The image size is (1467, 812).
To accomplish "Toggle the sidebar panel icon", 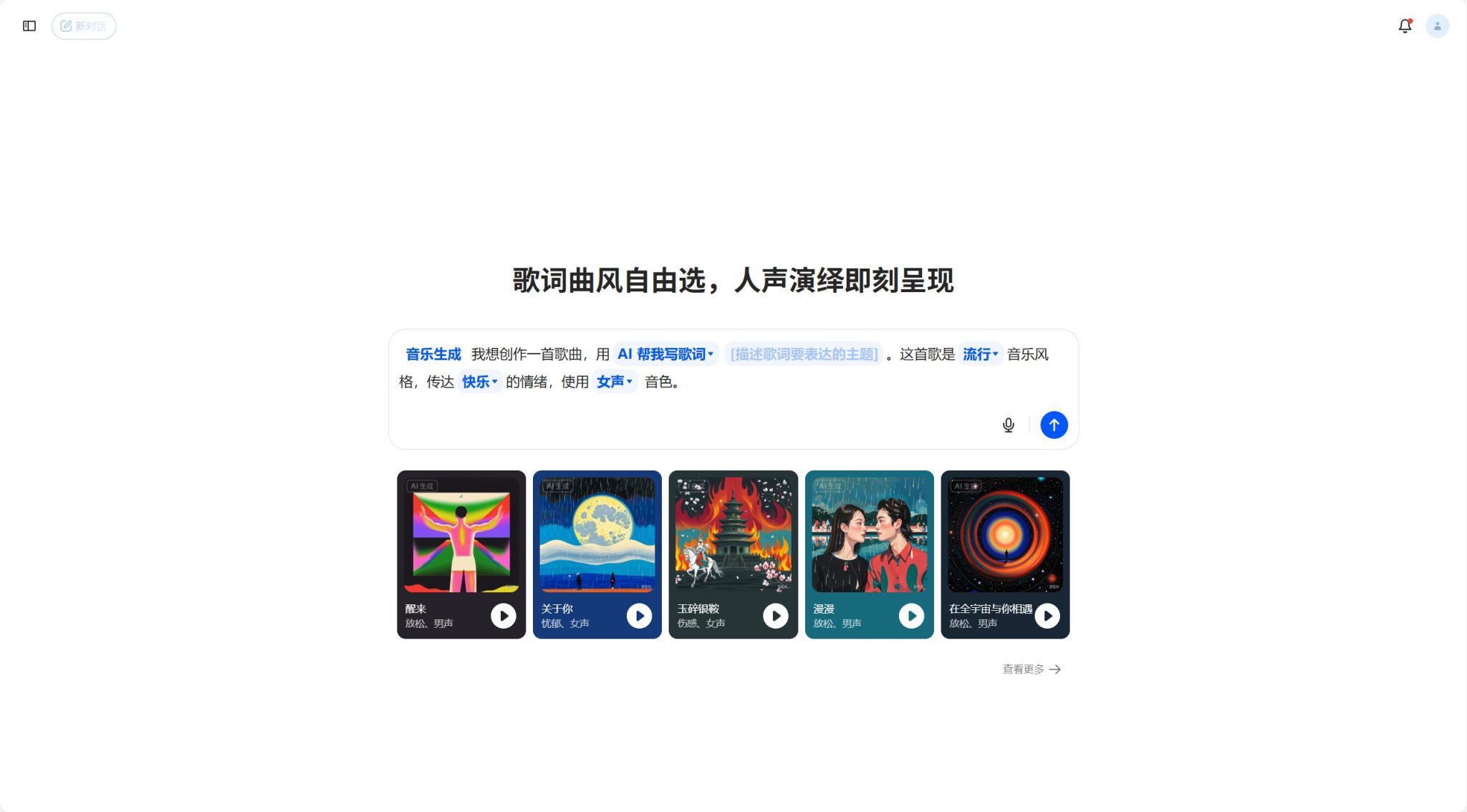I will click(29, 26).
